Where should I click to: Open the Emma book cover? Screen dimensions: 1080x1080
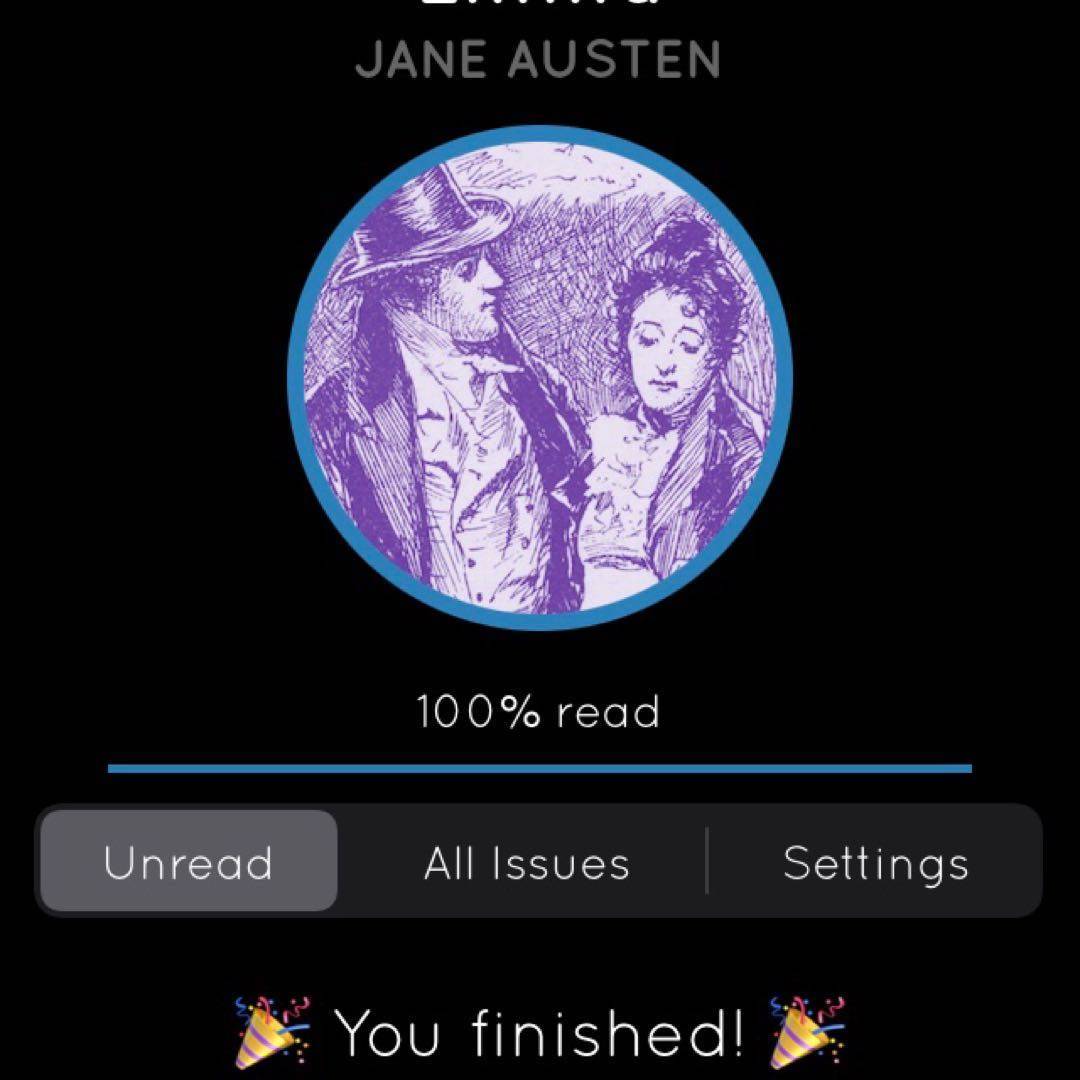540,378
